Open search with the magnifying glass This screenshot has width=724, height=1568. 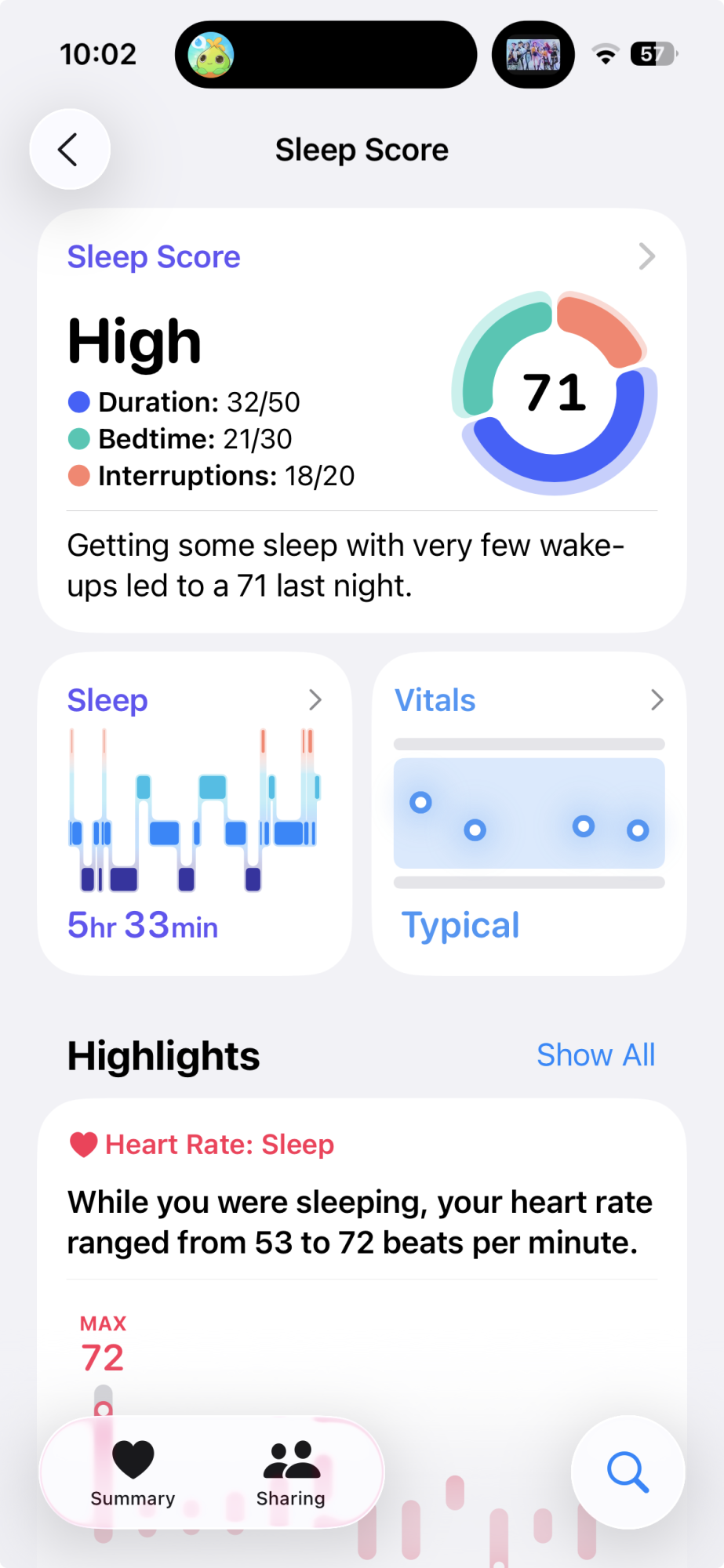click(x=628, y=1472)
